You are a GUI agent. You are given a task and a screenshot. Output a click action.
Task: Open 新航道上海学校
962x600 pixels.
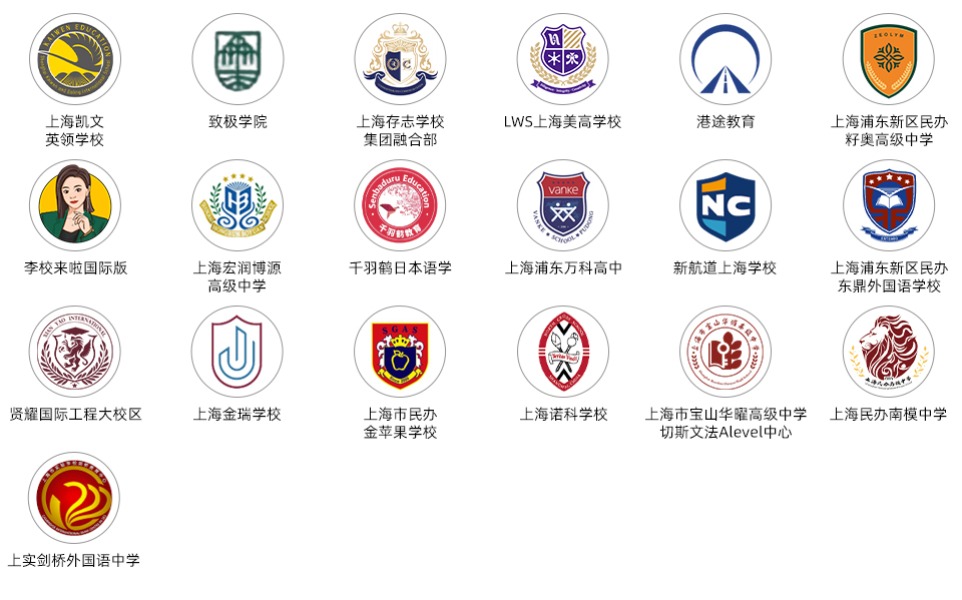point(725,205)
